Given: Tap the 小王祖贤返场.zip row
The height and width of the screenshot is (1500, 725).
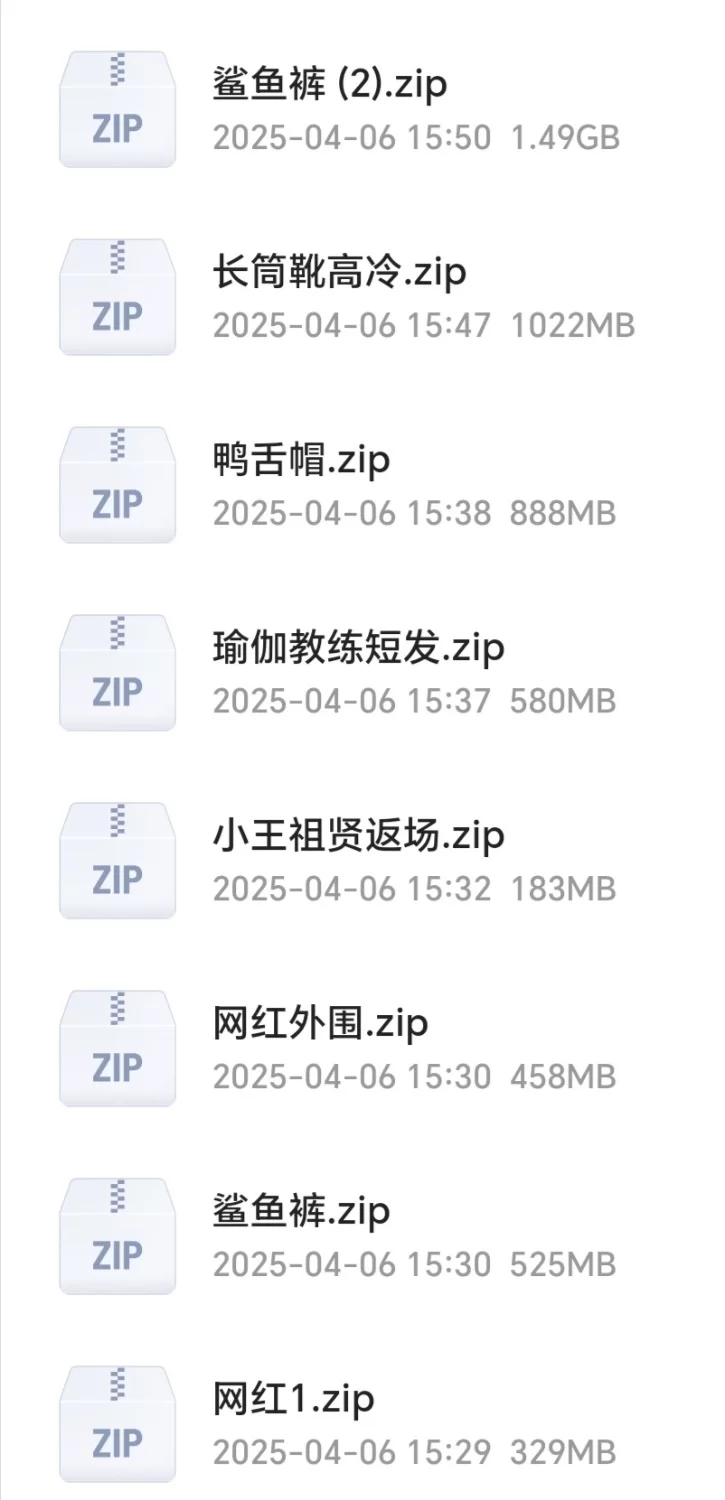Looking at the screenshot, I should 358,835.
